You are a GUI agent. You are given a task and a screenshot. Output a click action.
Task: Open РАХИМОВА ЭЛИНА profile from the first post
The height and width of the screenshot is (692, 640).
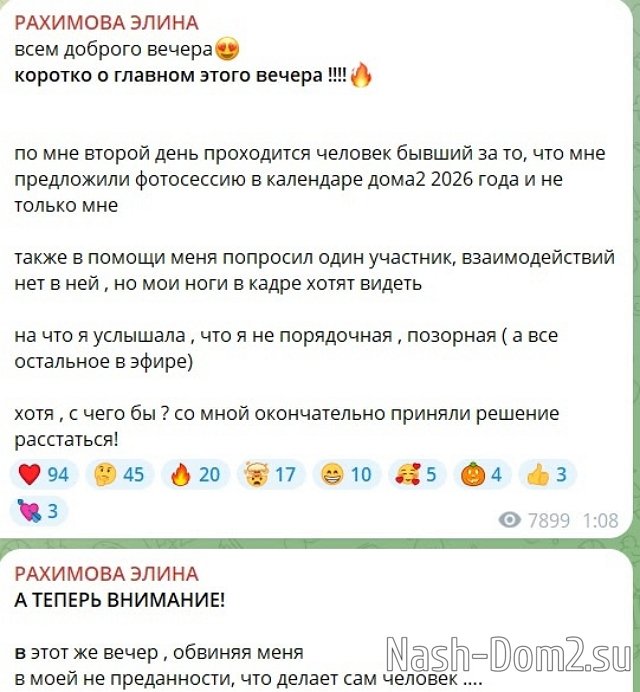[x=105, y=22]
